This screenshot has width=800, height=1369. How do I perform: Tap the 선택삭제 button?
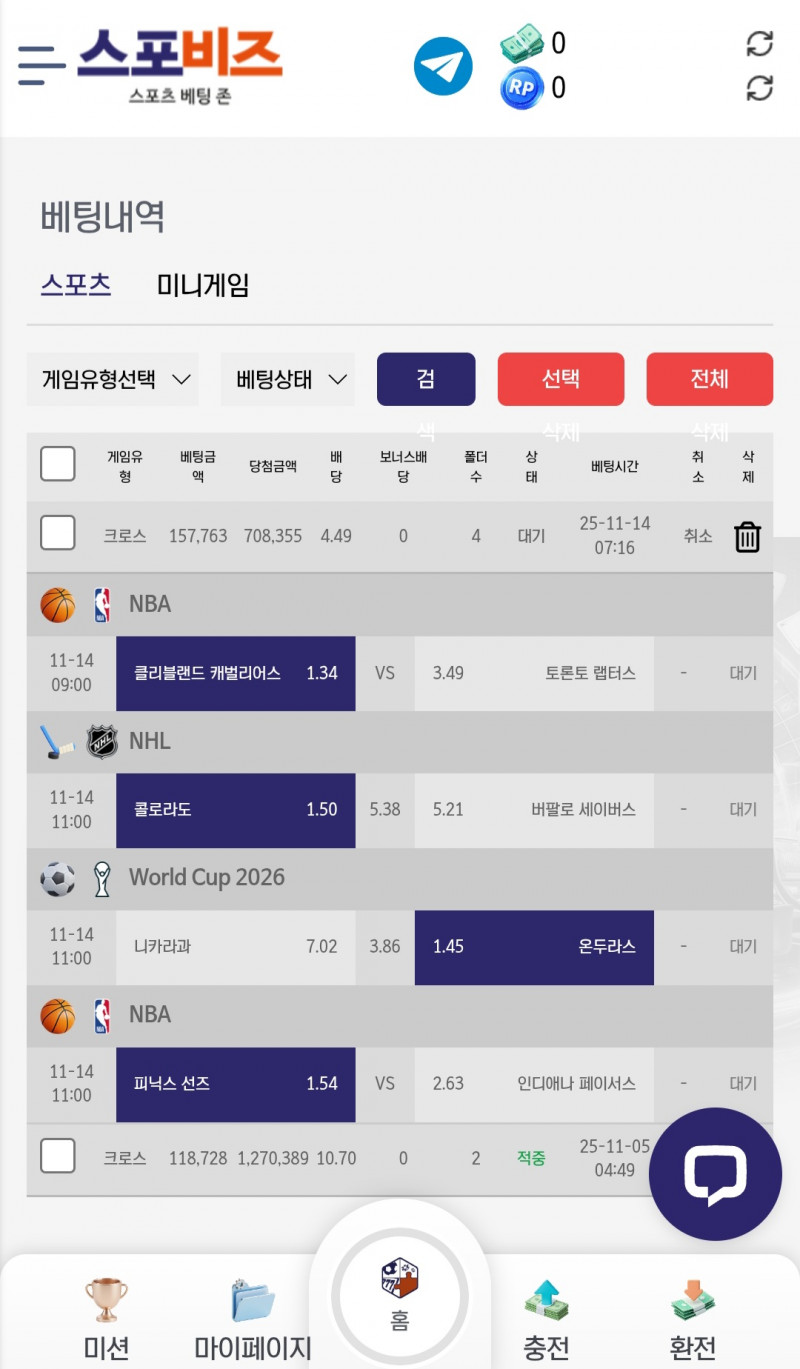[x=561, y=379]
